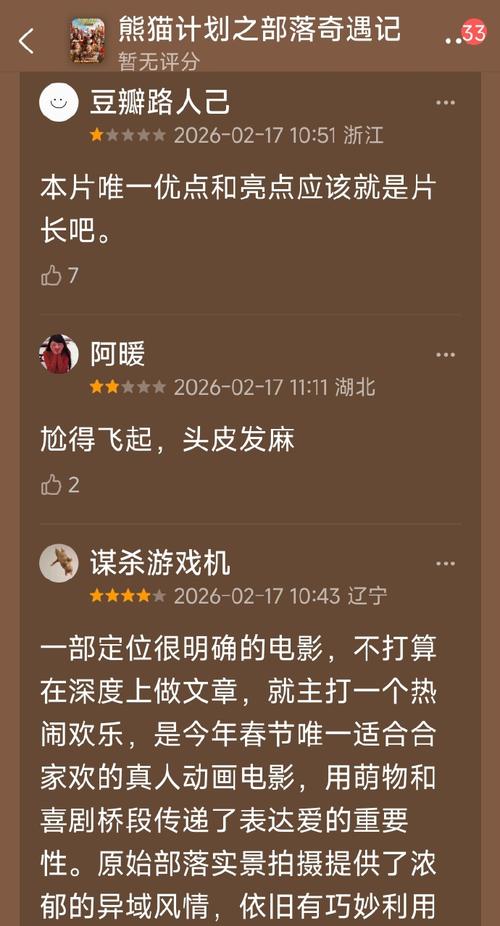Open 豆瓣路人己's profile avatar
The height and width of the screenshot is (926, 500).
click(x=58, y=103)
